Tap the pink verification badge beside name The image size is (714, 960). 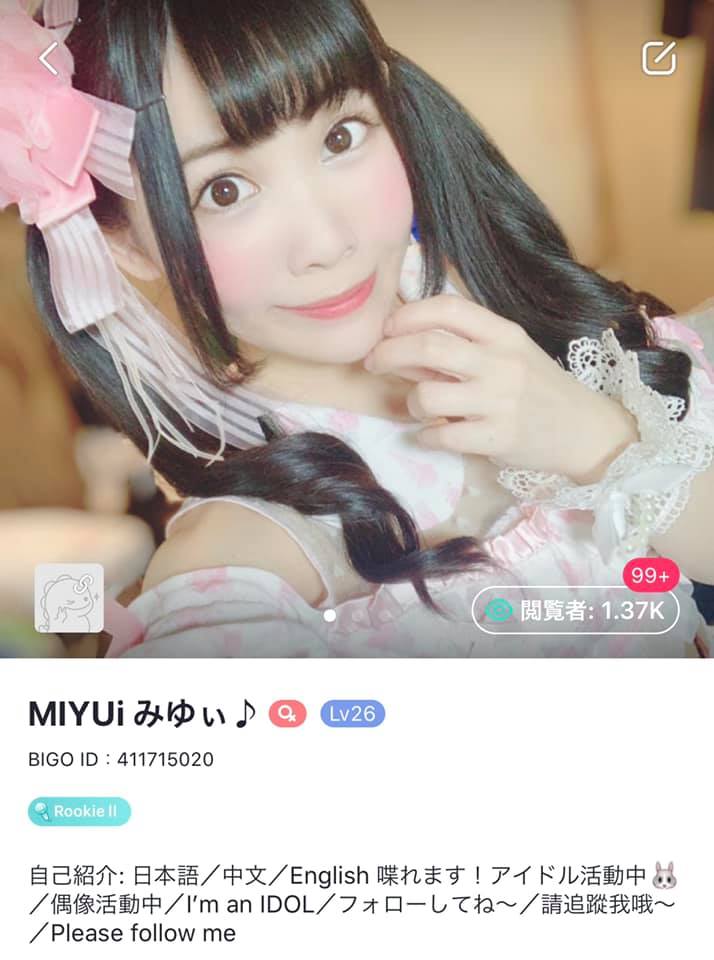pyautogui.click(x=287, y=713)
